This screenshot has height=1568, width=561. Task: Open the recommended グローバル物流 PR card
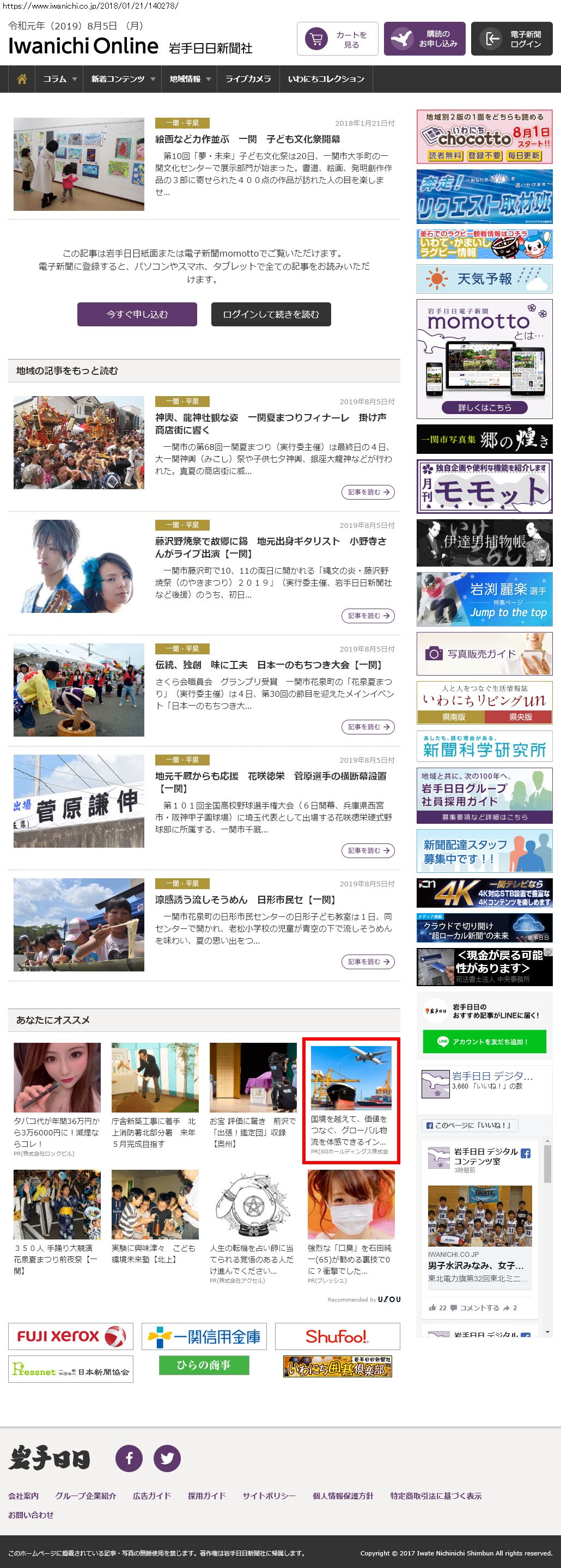point(351,1101)
